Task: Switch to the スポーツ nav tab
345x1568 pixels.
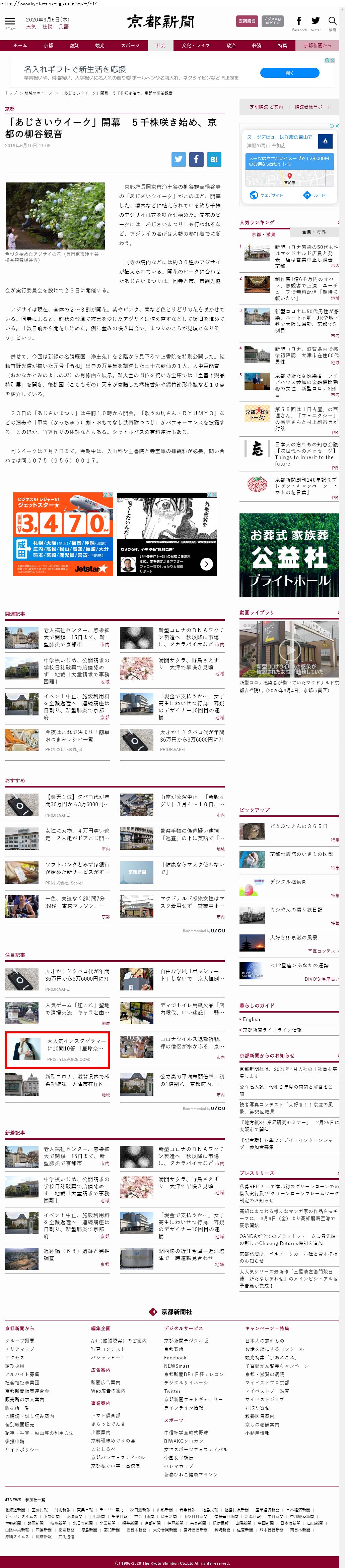Action: (130, 46)
